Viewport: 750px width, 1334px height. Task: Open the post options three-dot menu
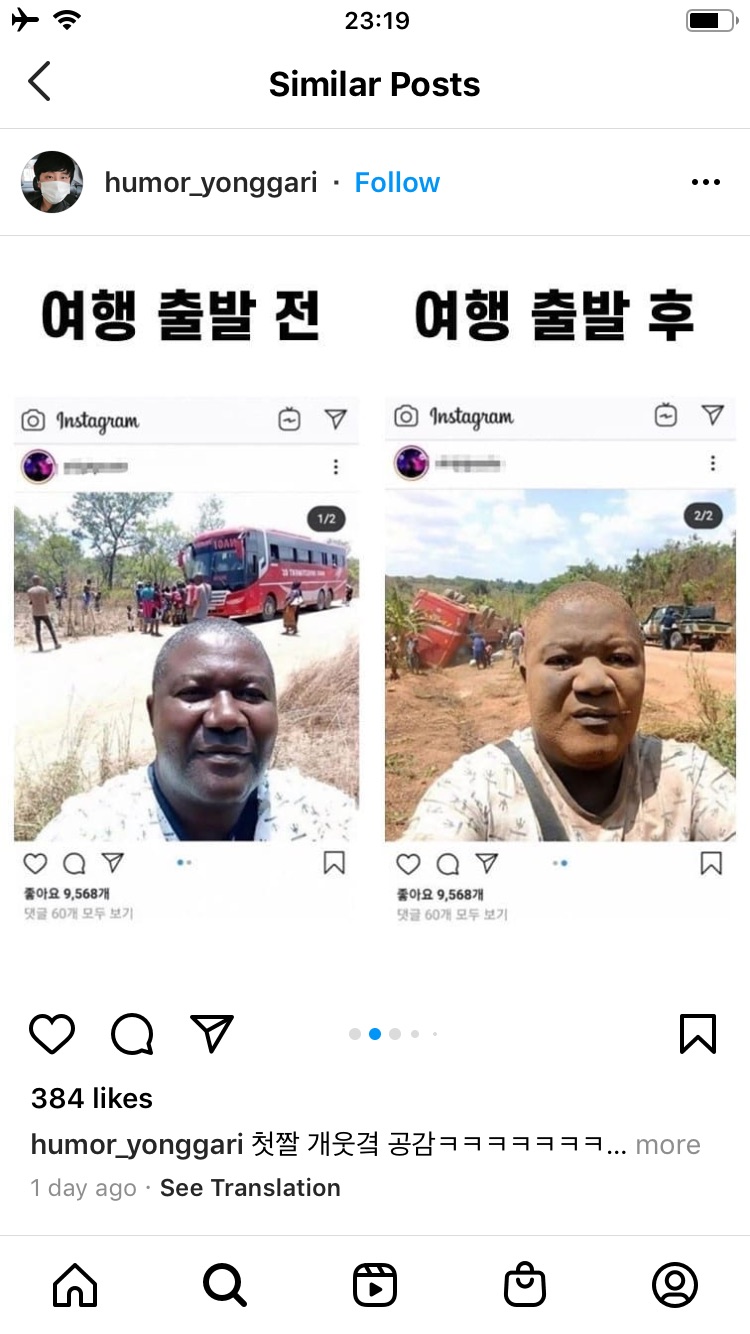[x=705, y=182]
